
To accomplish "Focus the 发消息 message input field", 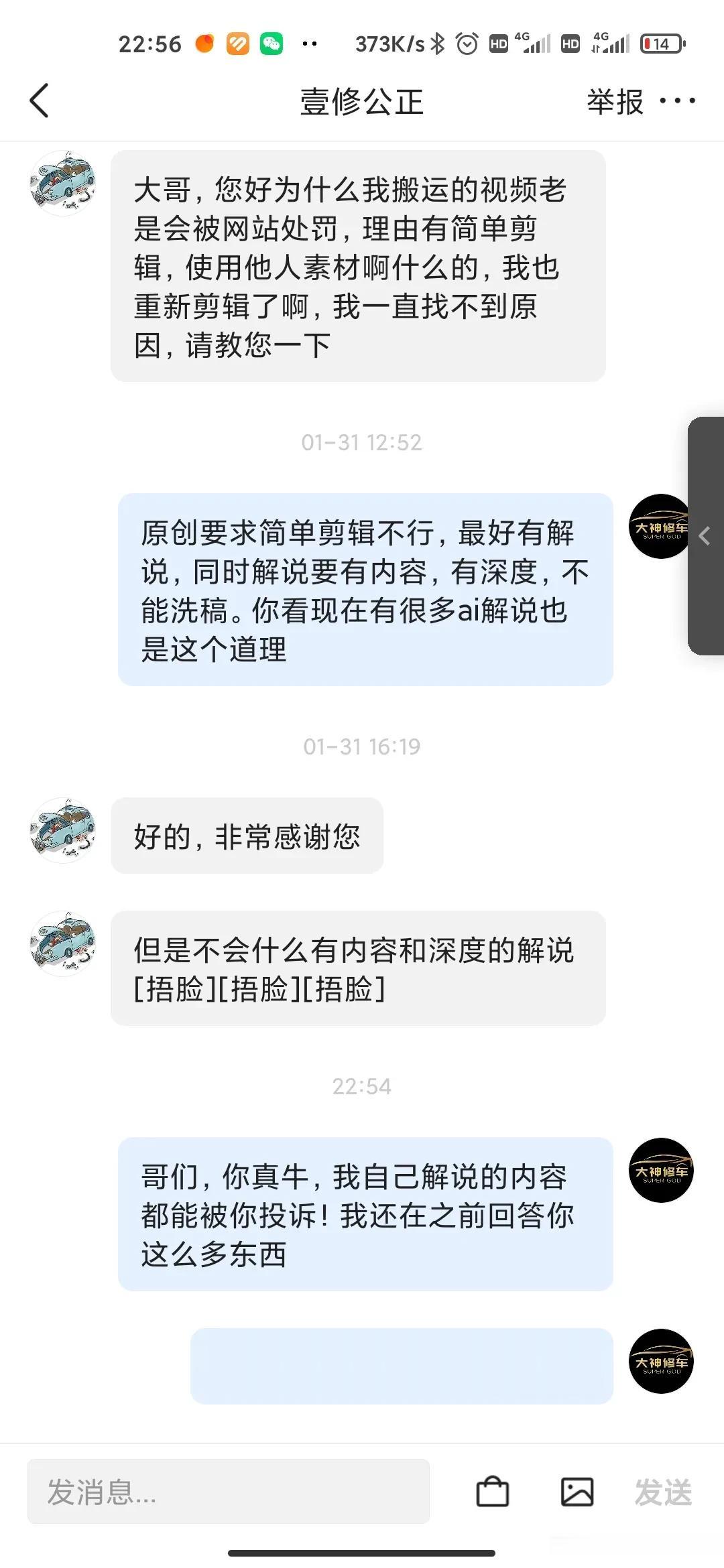I will (228, 1492).
